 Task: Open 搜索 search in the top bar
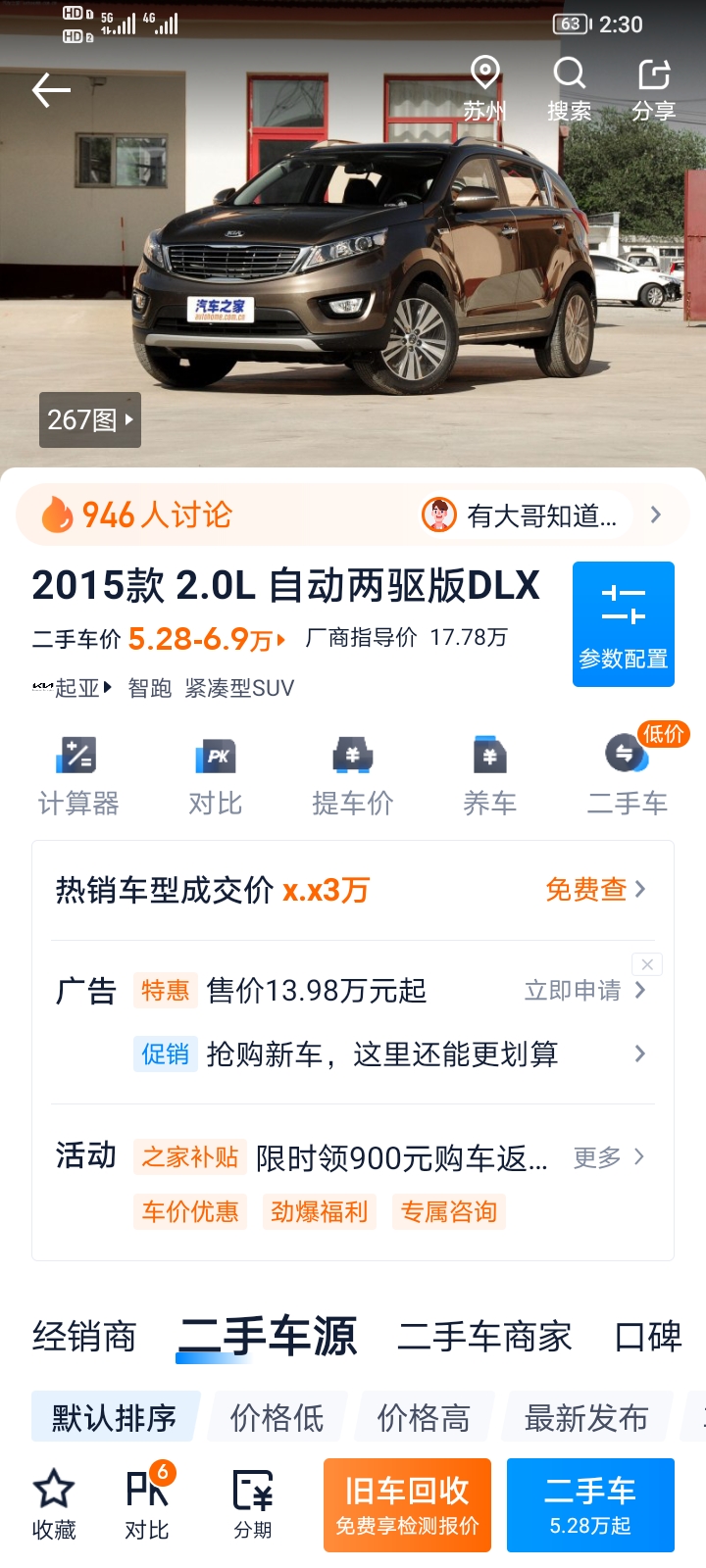pos(570,89)
